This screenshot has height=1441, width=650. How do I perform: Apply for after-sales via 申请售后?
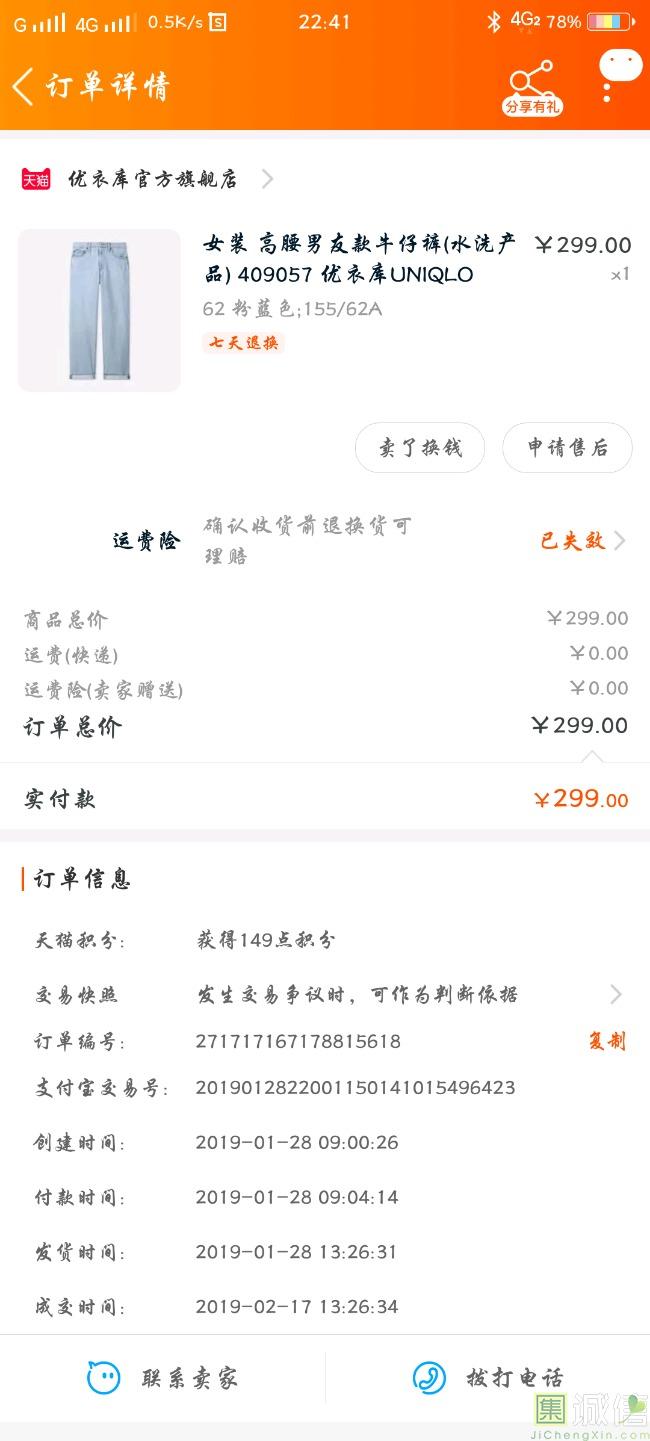(567, 448)
